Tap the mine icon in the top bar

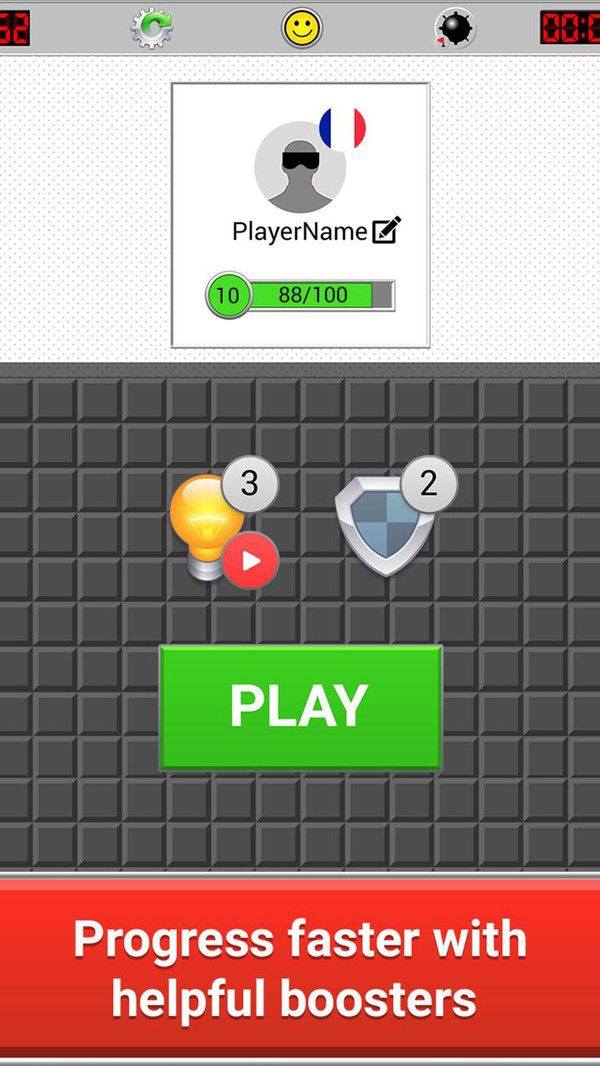[455, 29]
